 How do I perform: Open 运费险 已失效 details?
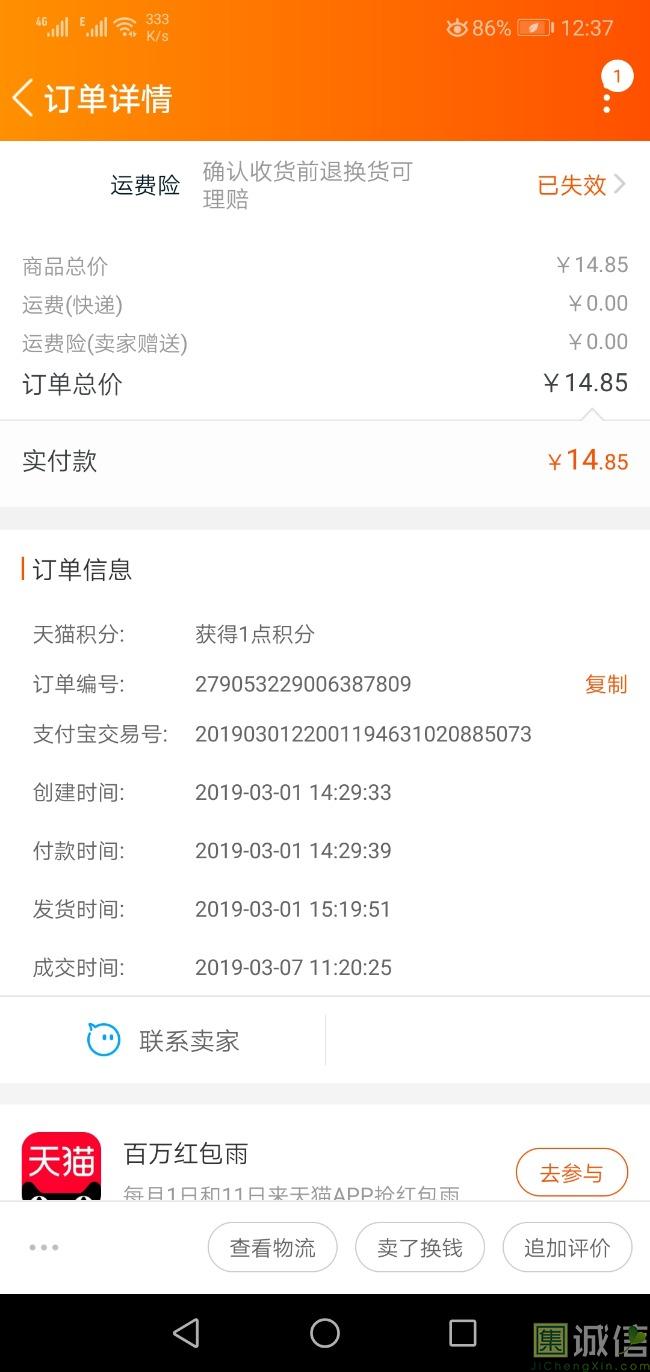tap(581, 185)
